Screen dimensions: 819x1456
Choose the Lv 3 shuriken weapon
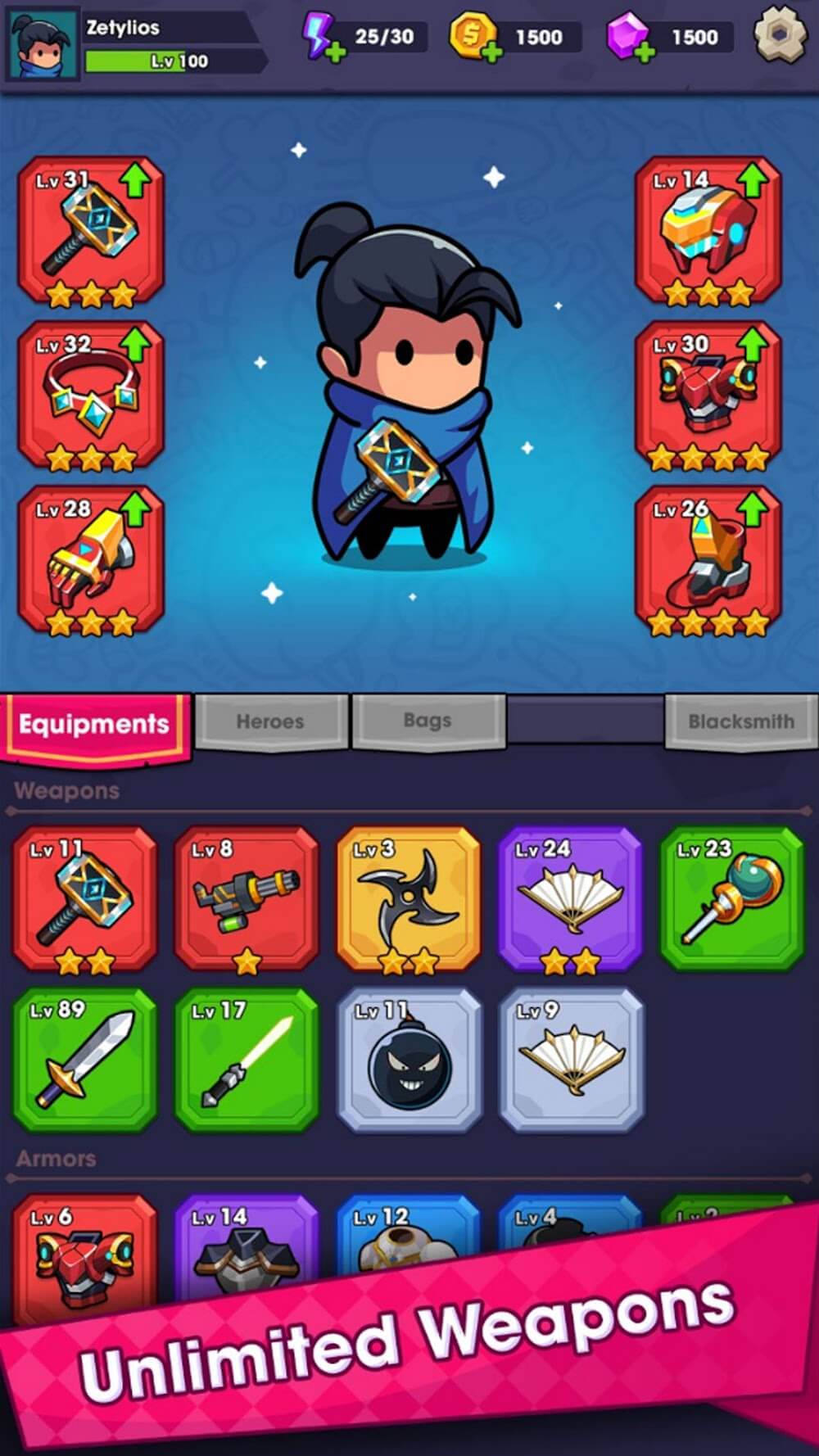click(409, 899)
